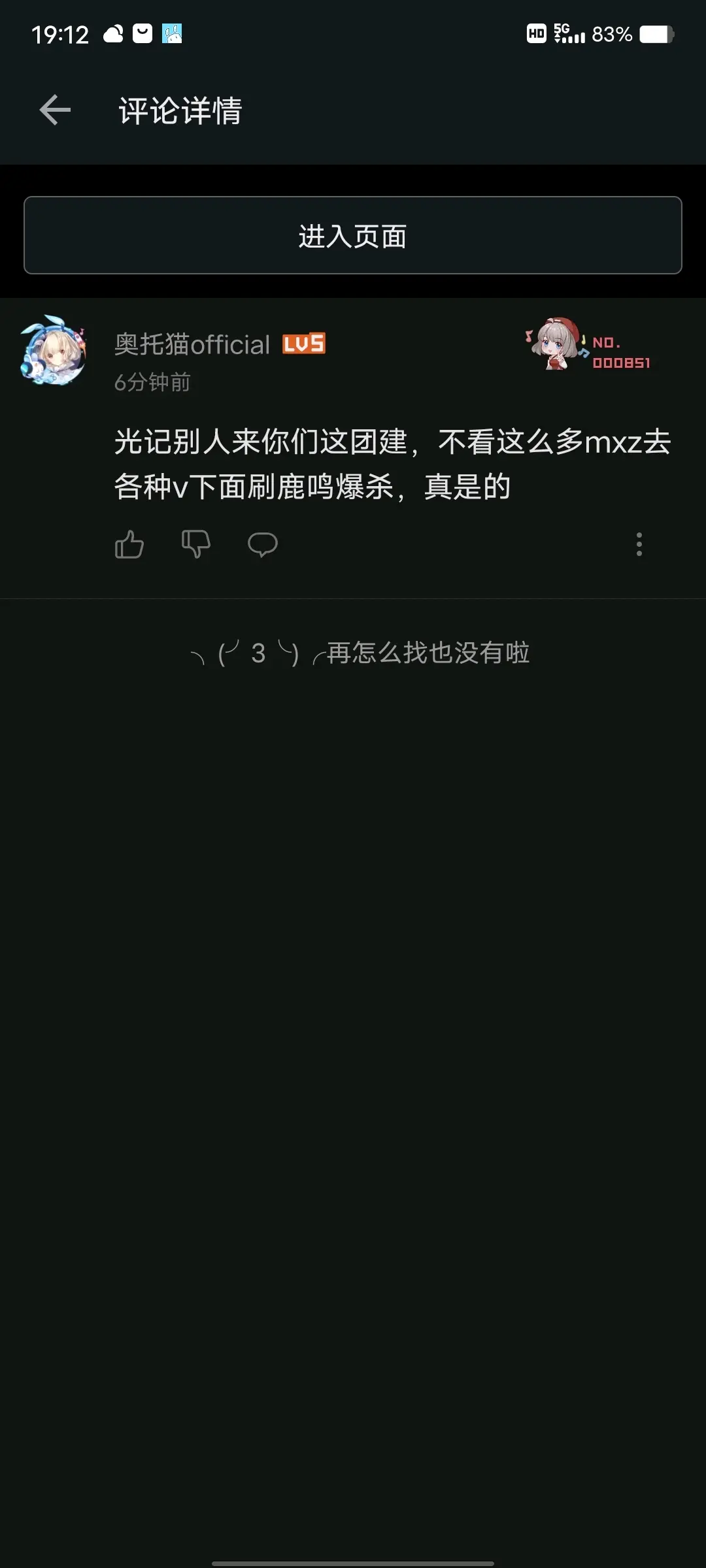
Task: Open the comment's three-dot overflow menu
Action: 639,544
